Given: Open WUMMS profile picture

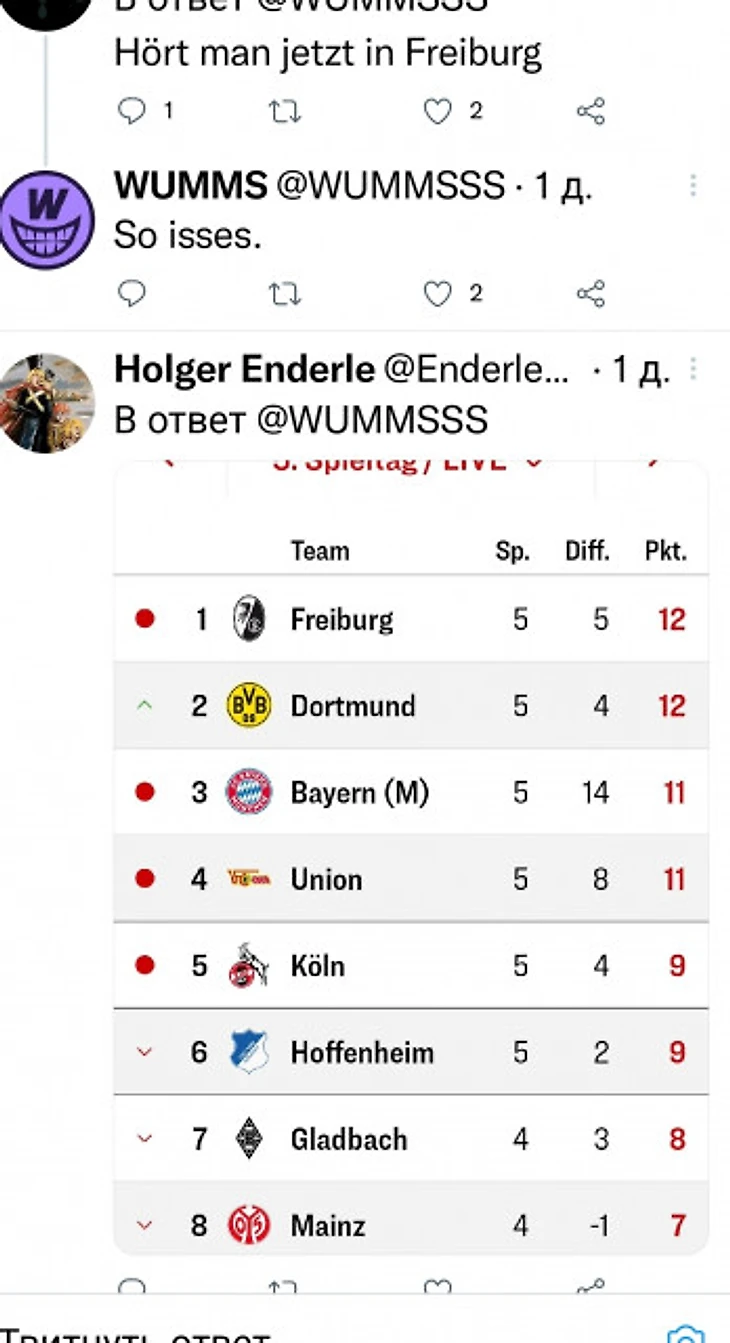Looking at the screenshot, I should 46,220.
